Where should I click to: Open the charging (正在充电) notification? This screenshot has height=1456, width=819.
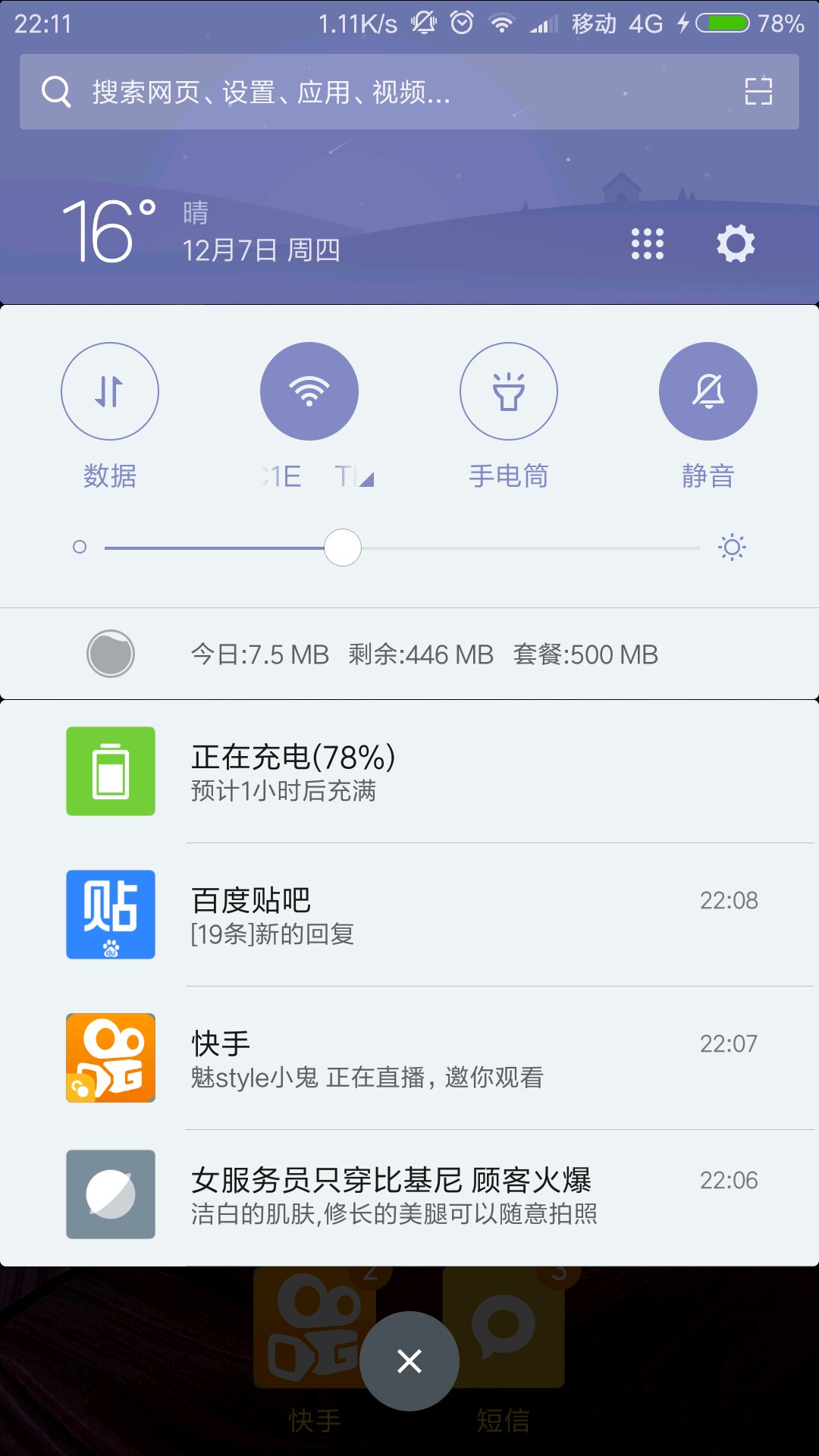click(409, 771)
